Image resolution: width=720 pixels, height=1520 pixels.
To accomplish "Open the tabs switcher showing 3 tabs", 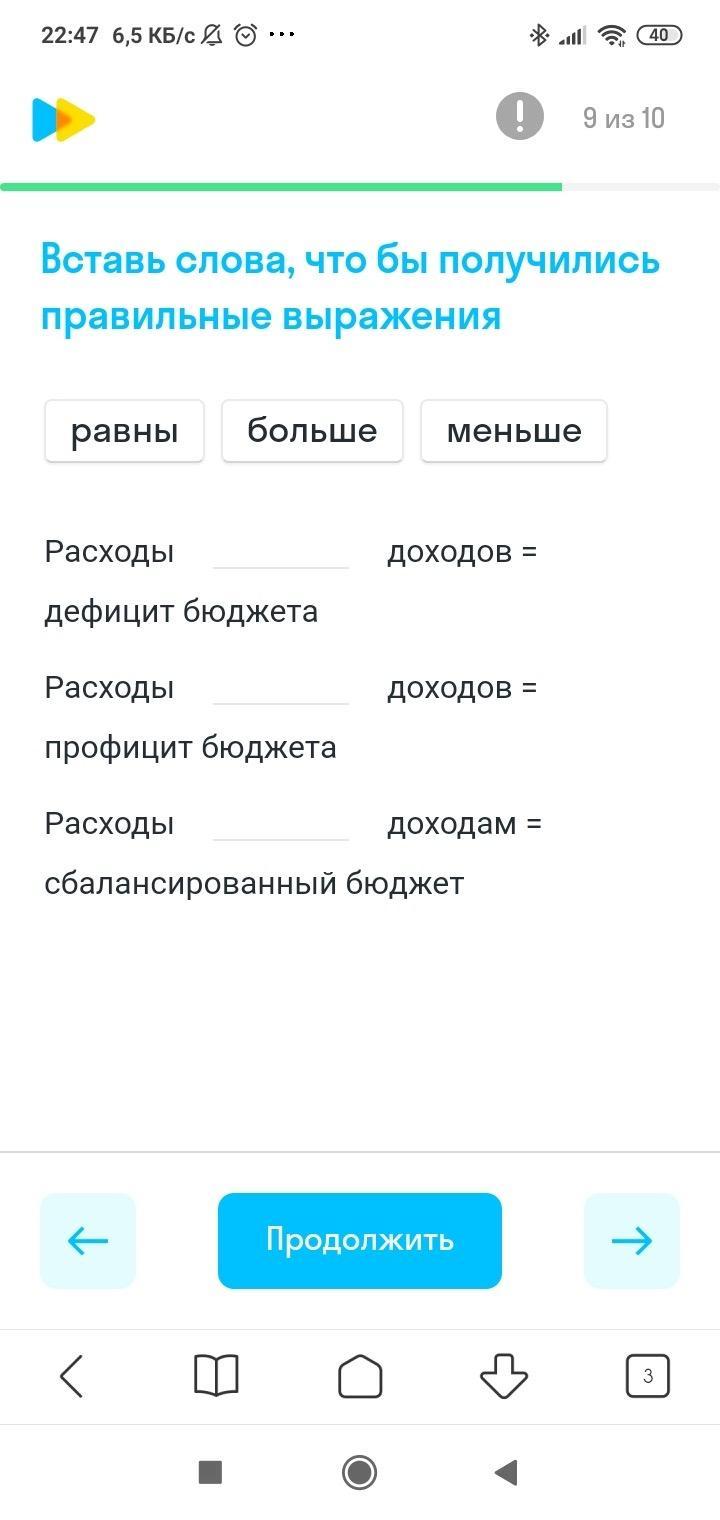I will pyautogui.click(x=648, y=1376).
